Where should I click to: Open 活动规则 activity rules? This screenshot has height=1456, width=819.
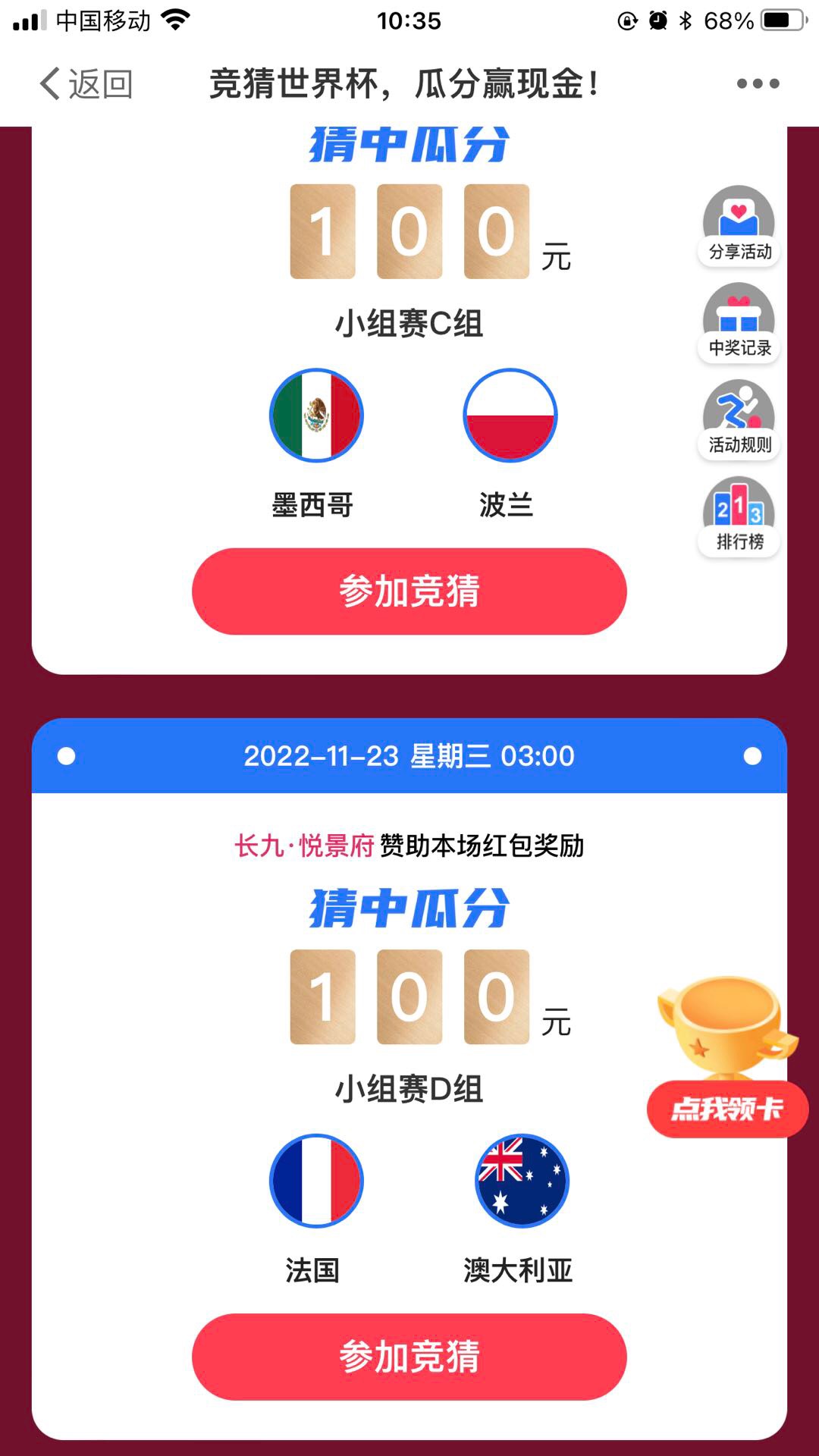point(739,419)
